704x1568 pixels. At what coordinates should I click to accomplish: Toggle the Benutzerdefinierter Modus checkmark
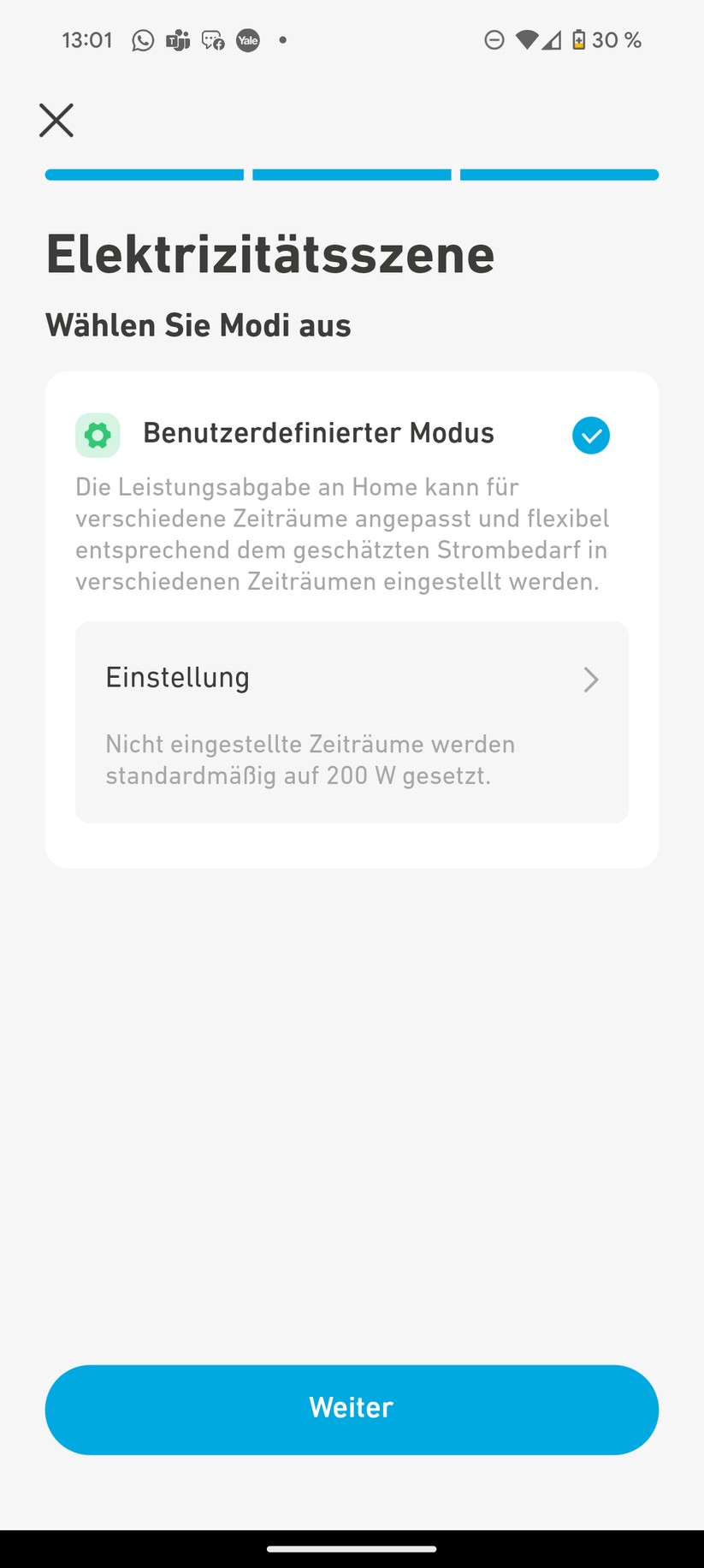pos(590,436)
